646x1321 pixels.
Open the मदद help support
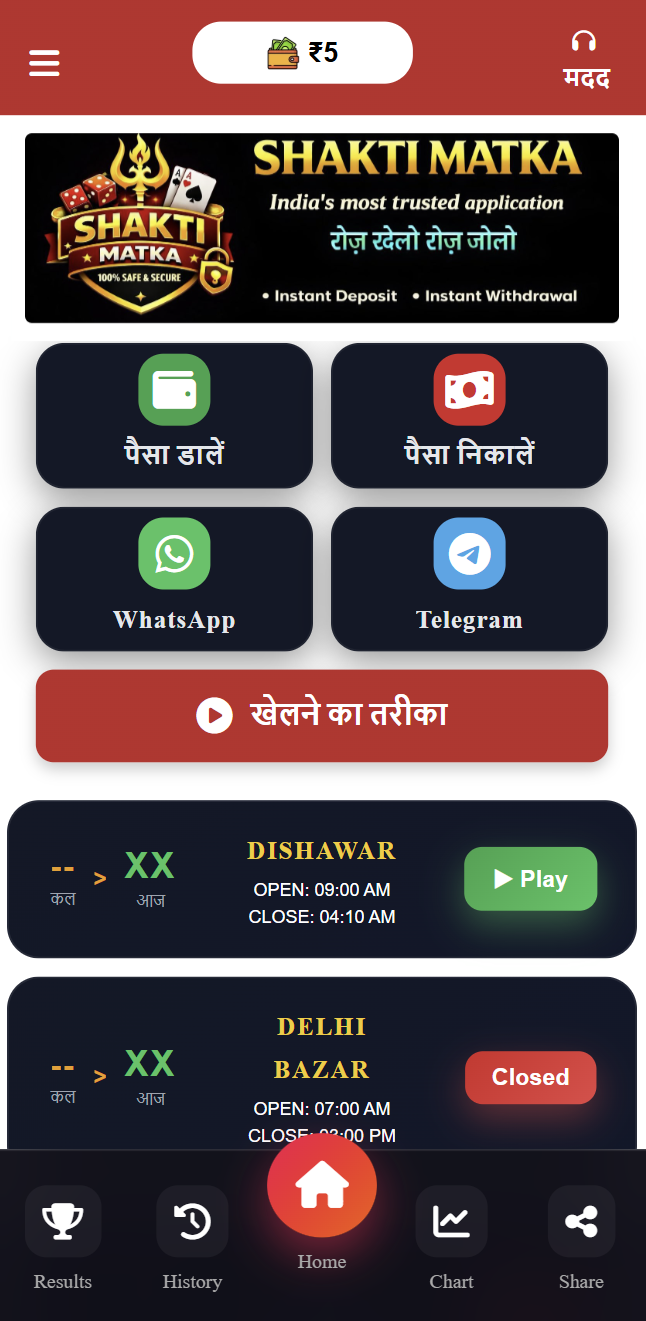[586, 62]
